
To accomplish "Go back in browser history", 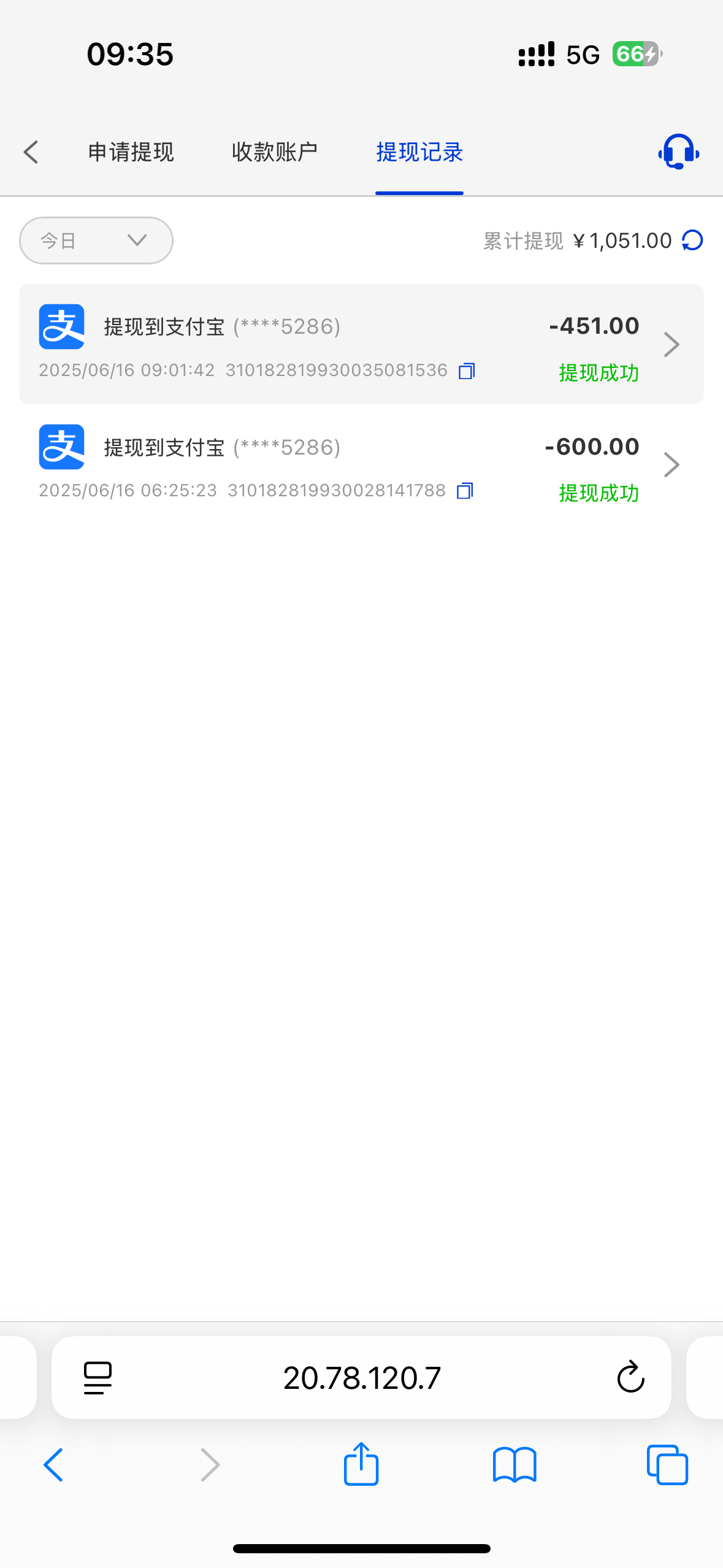I will 53,1465.
